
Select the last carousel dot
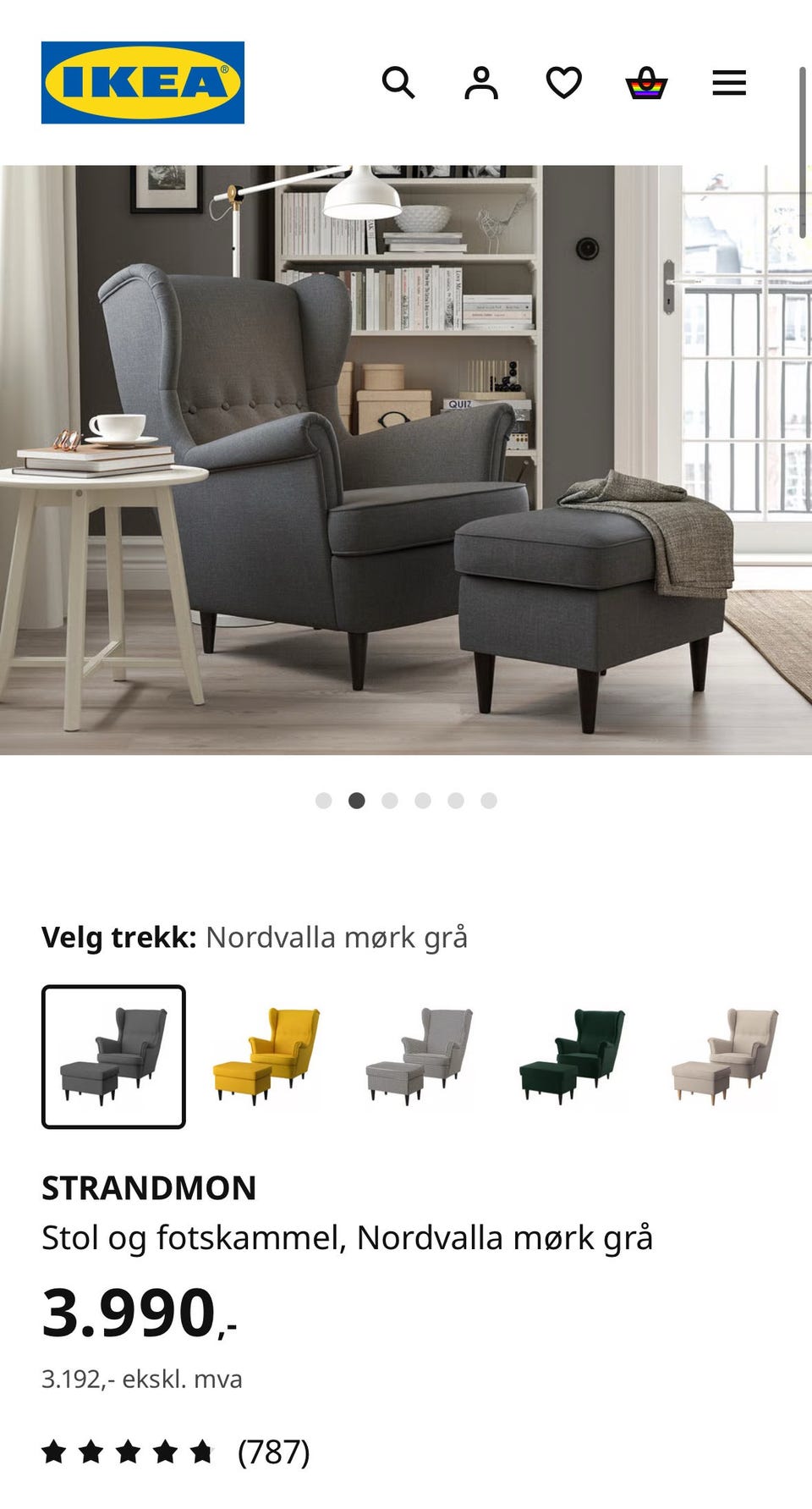click(x=488, y=798)
